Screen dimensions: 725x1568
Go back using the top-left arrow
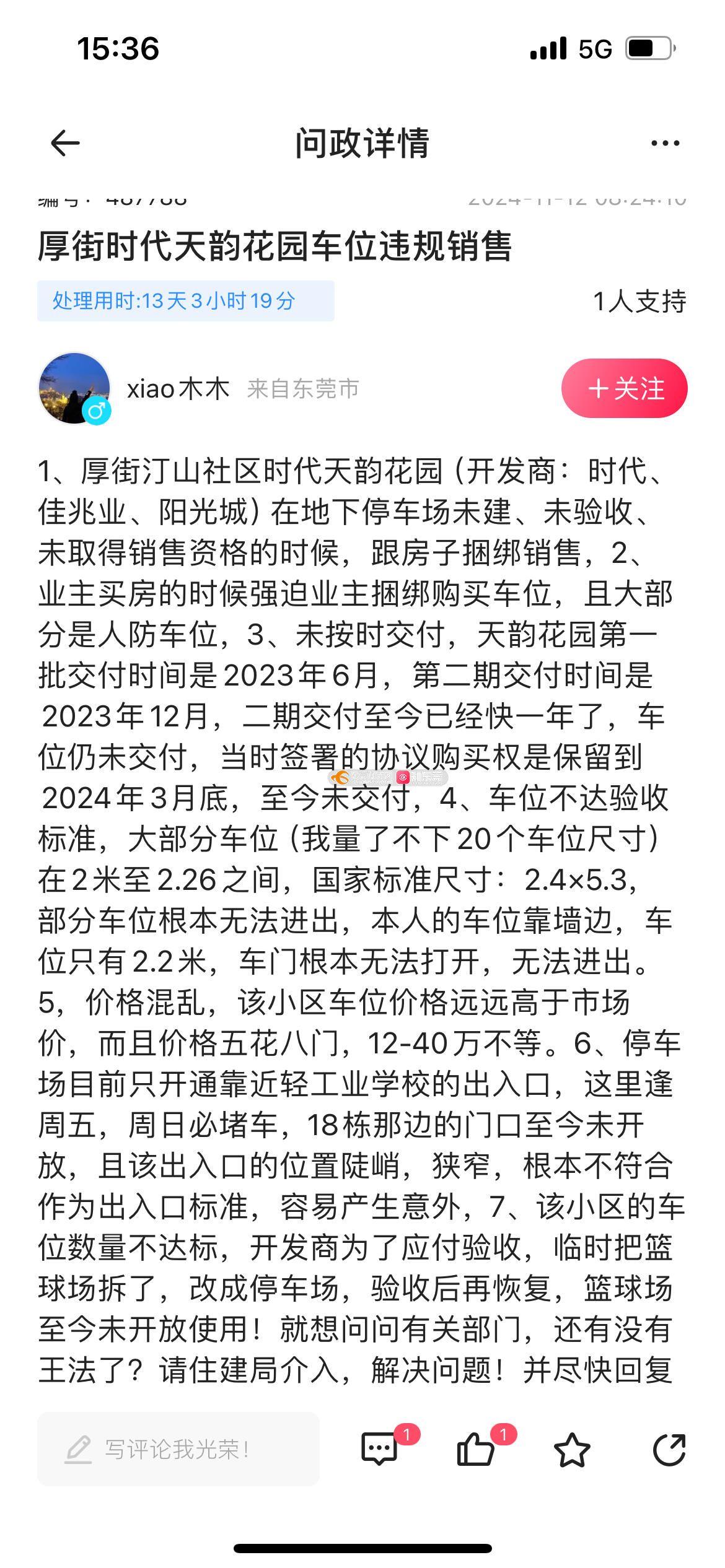(x=65, y=144)
